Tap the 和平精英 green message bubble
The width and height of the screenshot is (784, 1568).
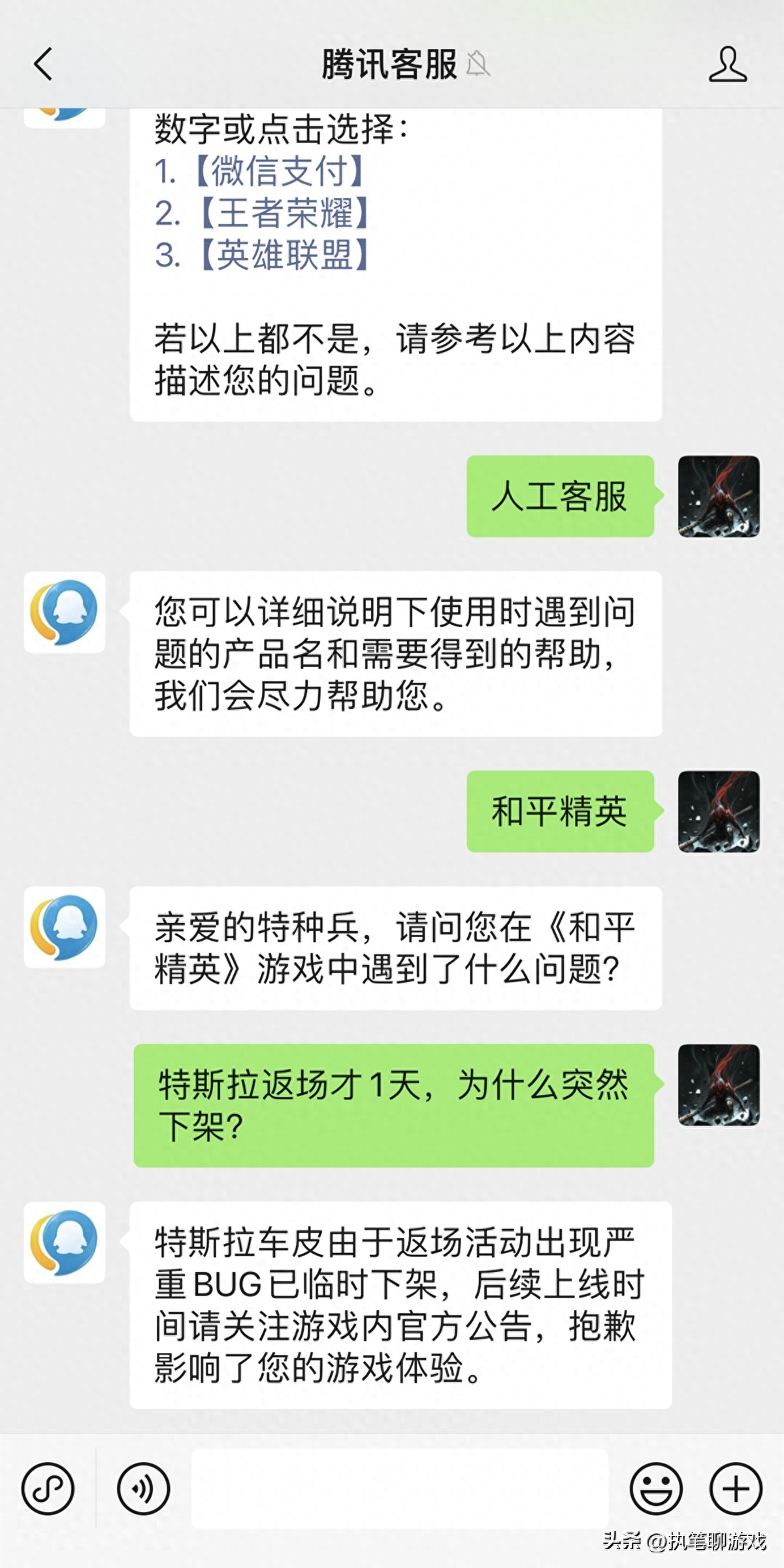pos(561,810)
